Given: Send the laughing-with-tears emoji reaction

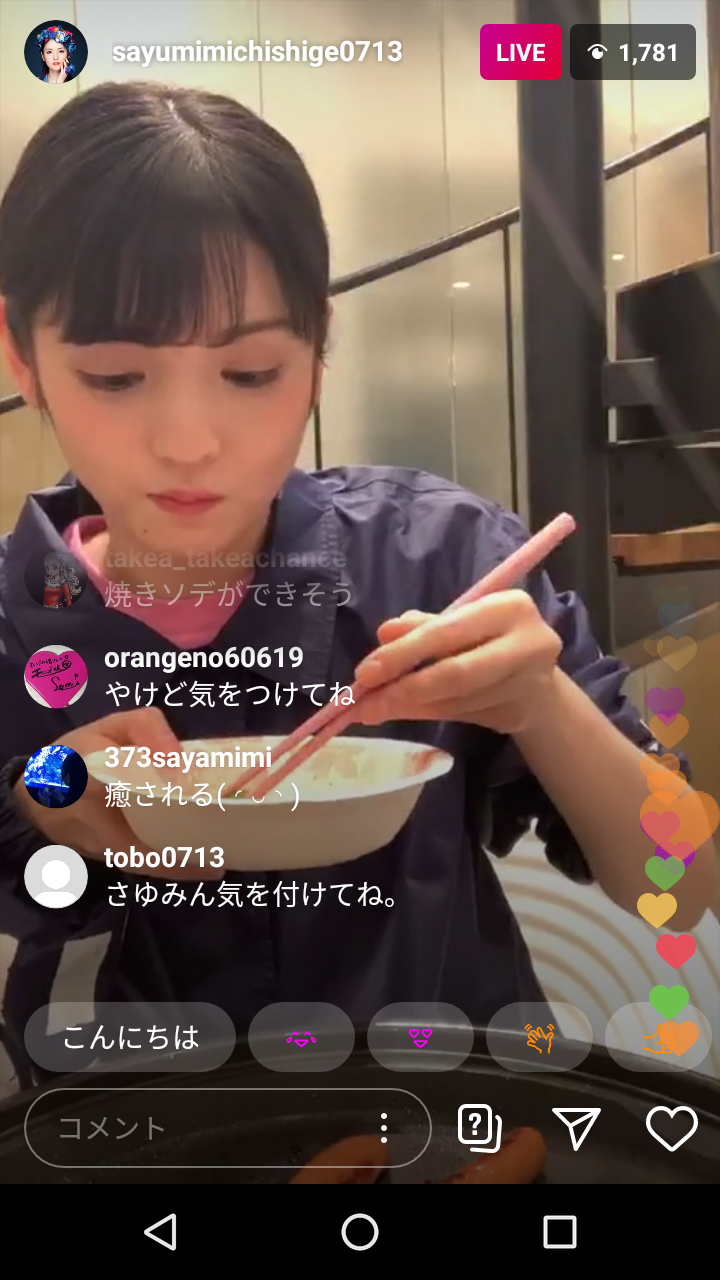Looking at the screenshot, I should point(301,1037).
